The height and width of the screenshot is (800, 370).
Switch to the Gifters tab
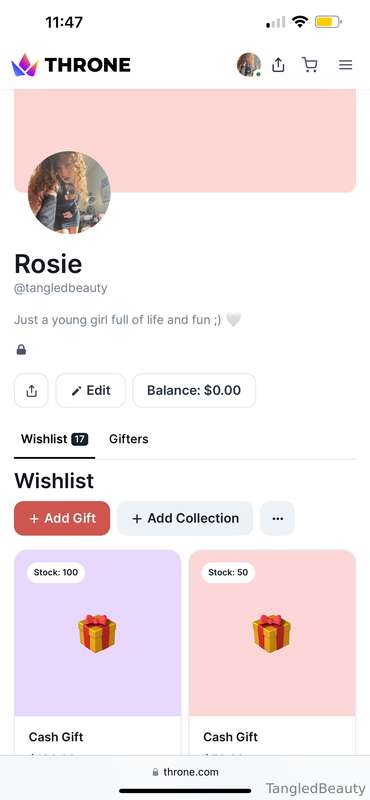click(x=129, y=439)
